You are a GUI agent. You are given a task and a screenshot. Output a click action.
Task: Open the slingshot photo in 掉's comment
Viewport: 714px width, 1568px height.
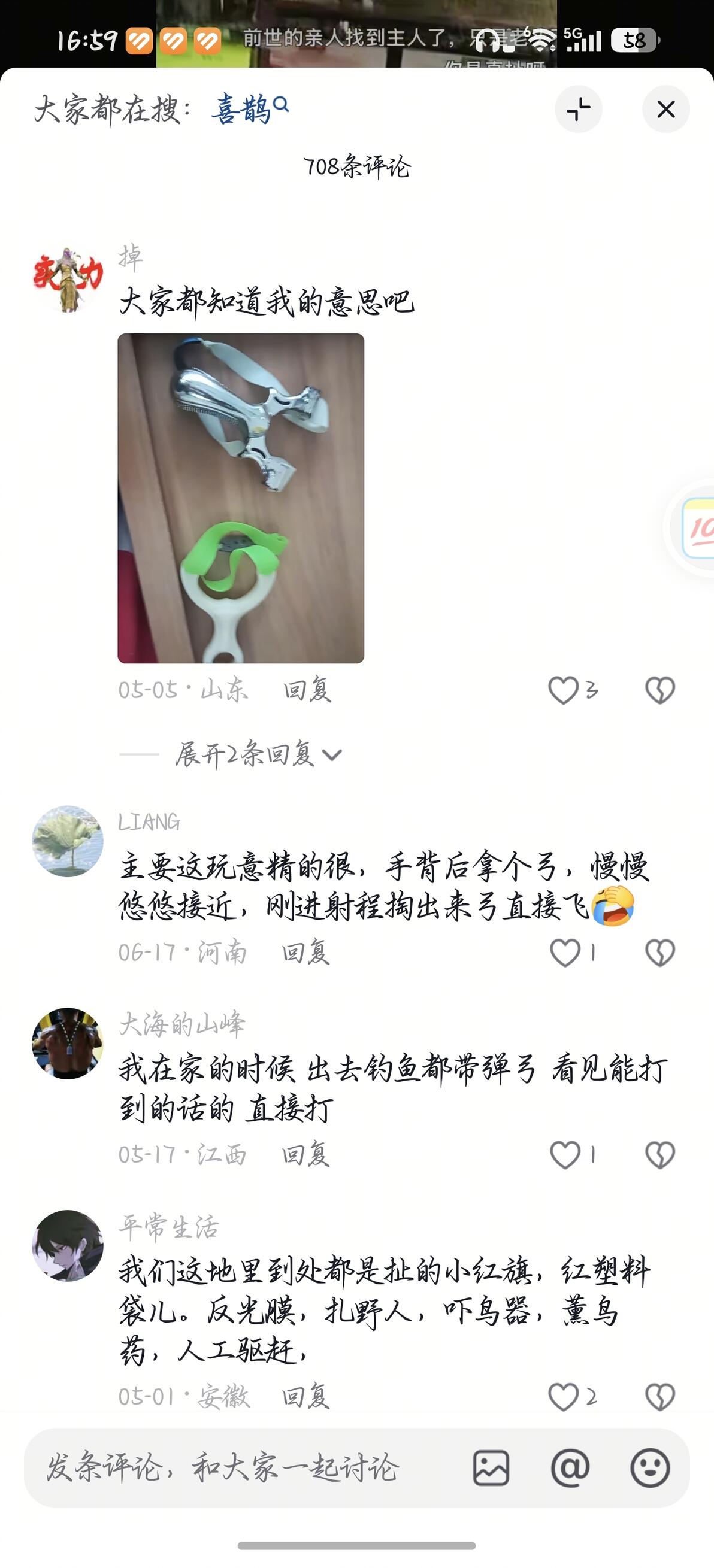[241, 498]
